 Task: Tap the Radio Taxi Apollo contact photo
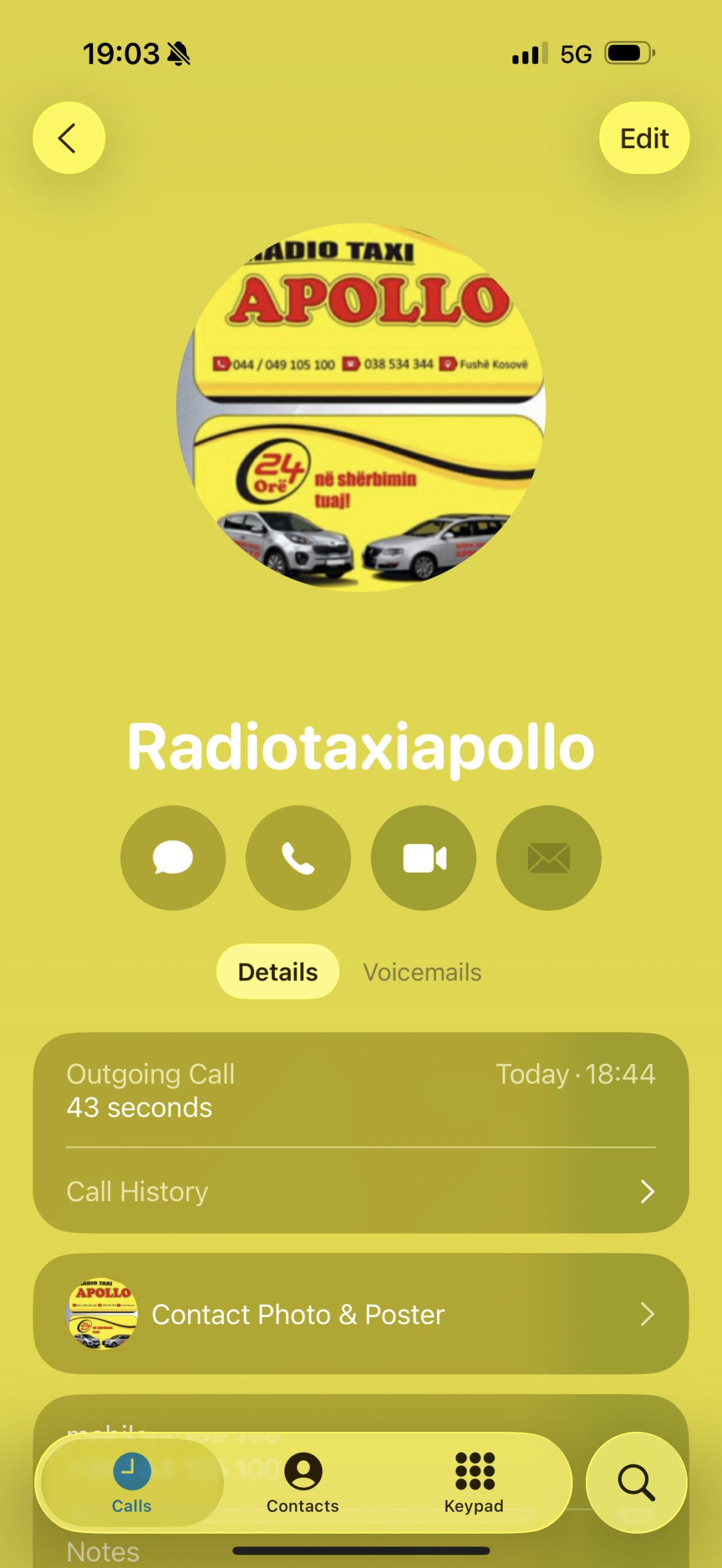[360, 407]
